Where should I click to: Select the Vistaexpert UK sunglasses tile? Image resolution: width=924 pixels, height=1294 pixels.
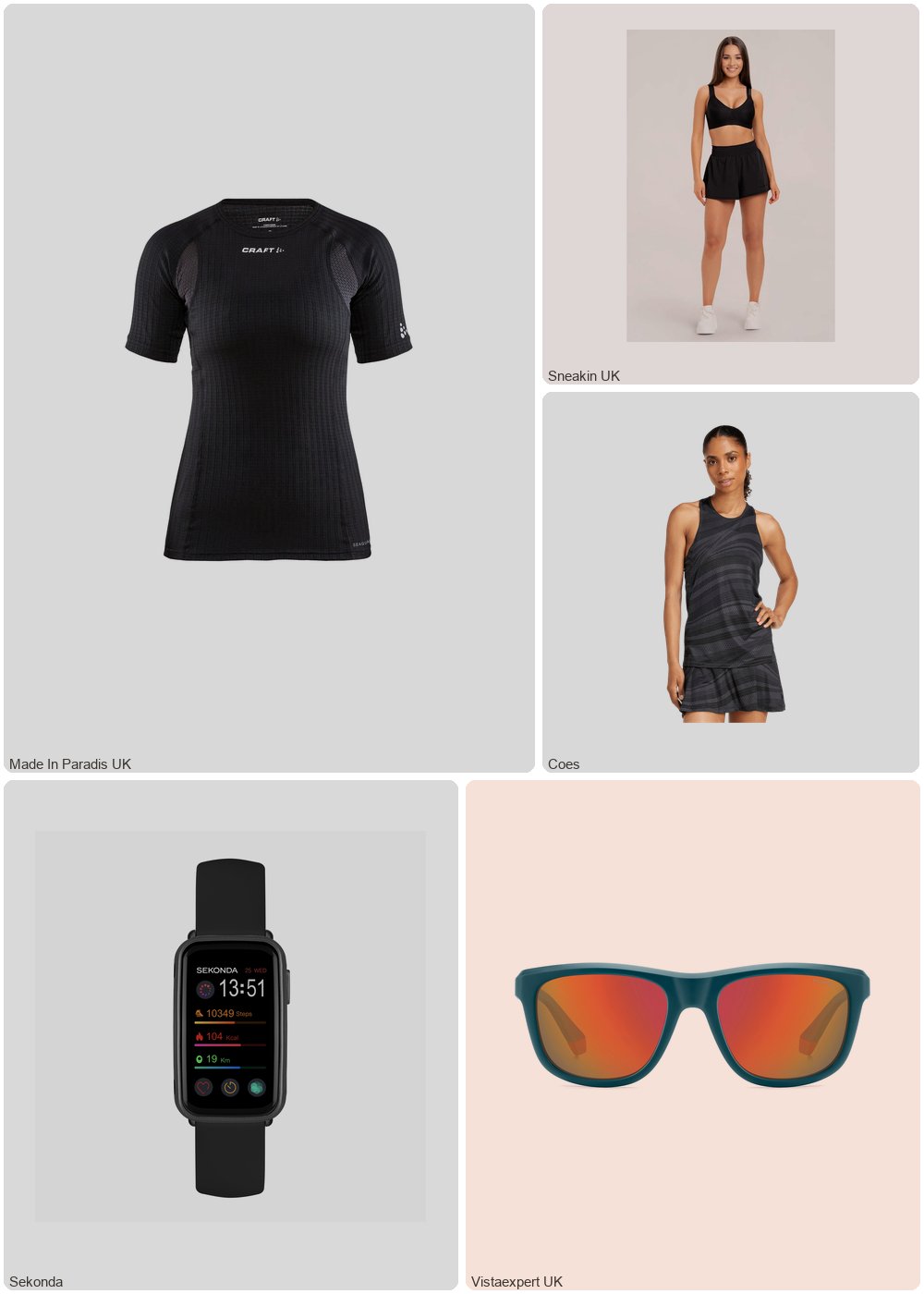pyautogui.click(x=692, y=1035)
